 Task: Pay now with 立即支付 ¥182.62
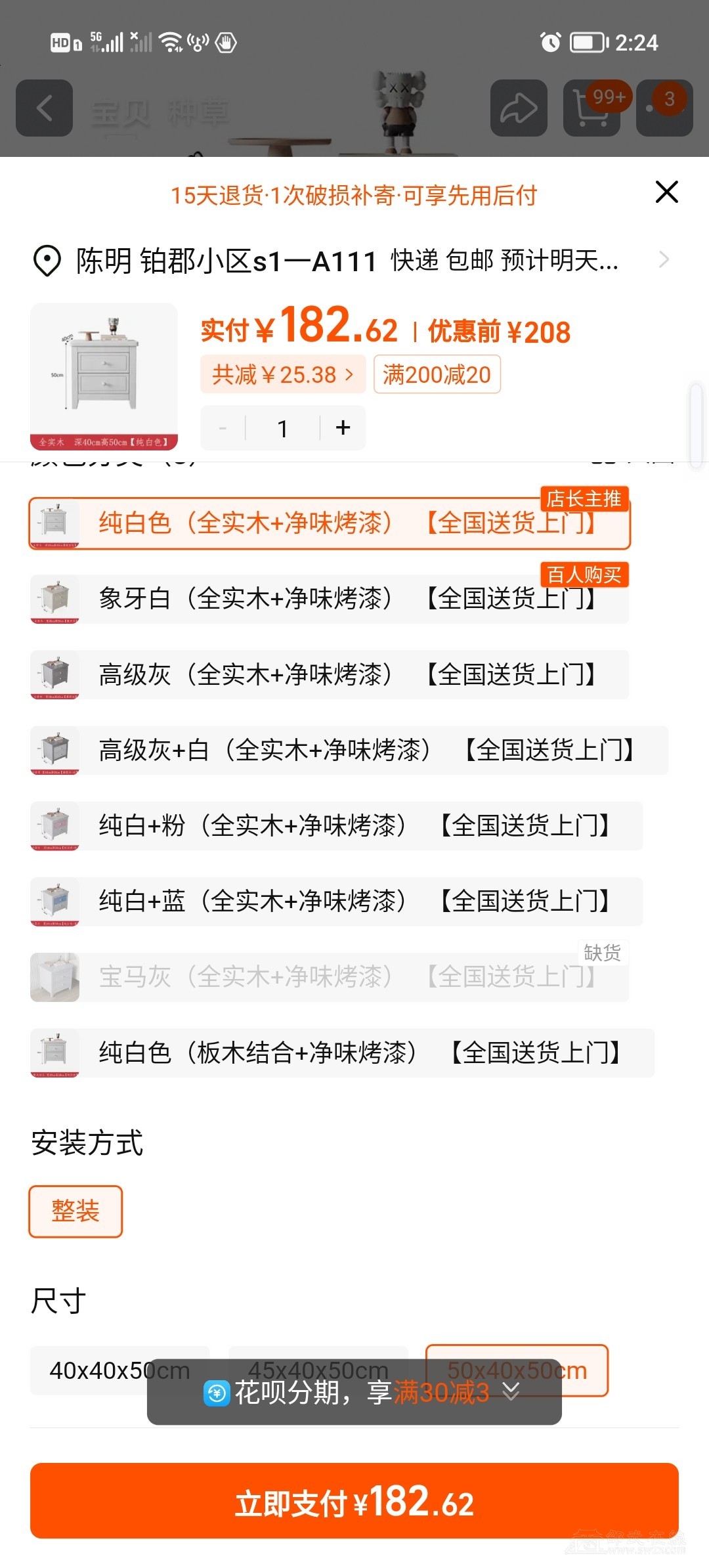(x=354, y=1502)
